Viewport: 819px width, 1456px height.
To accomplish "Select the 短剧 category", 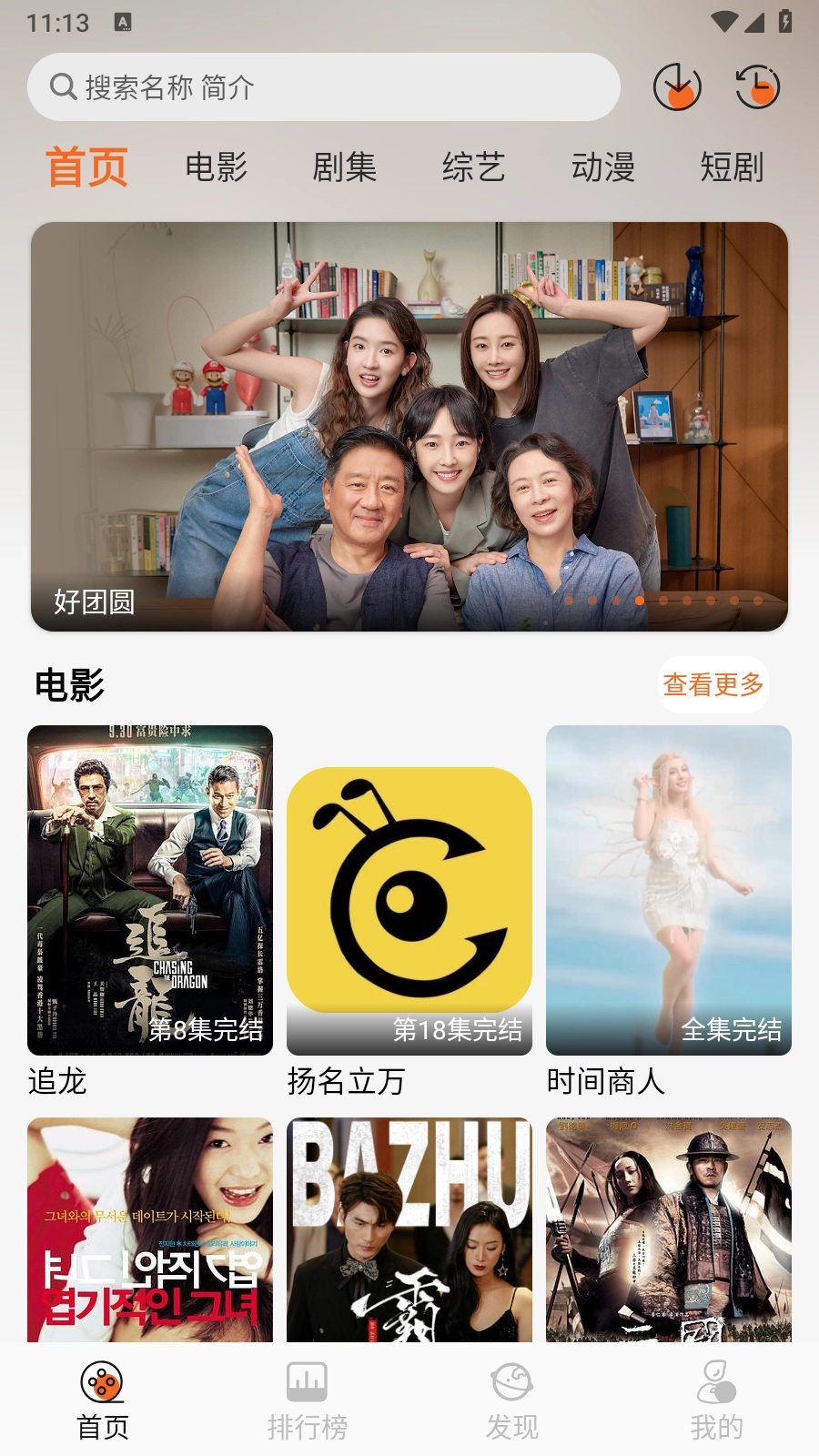I will pos(731,168).
